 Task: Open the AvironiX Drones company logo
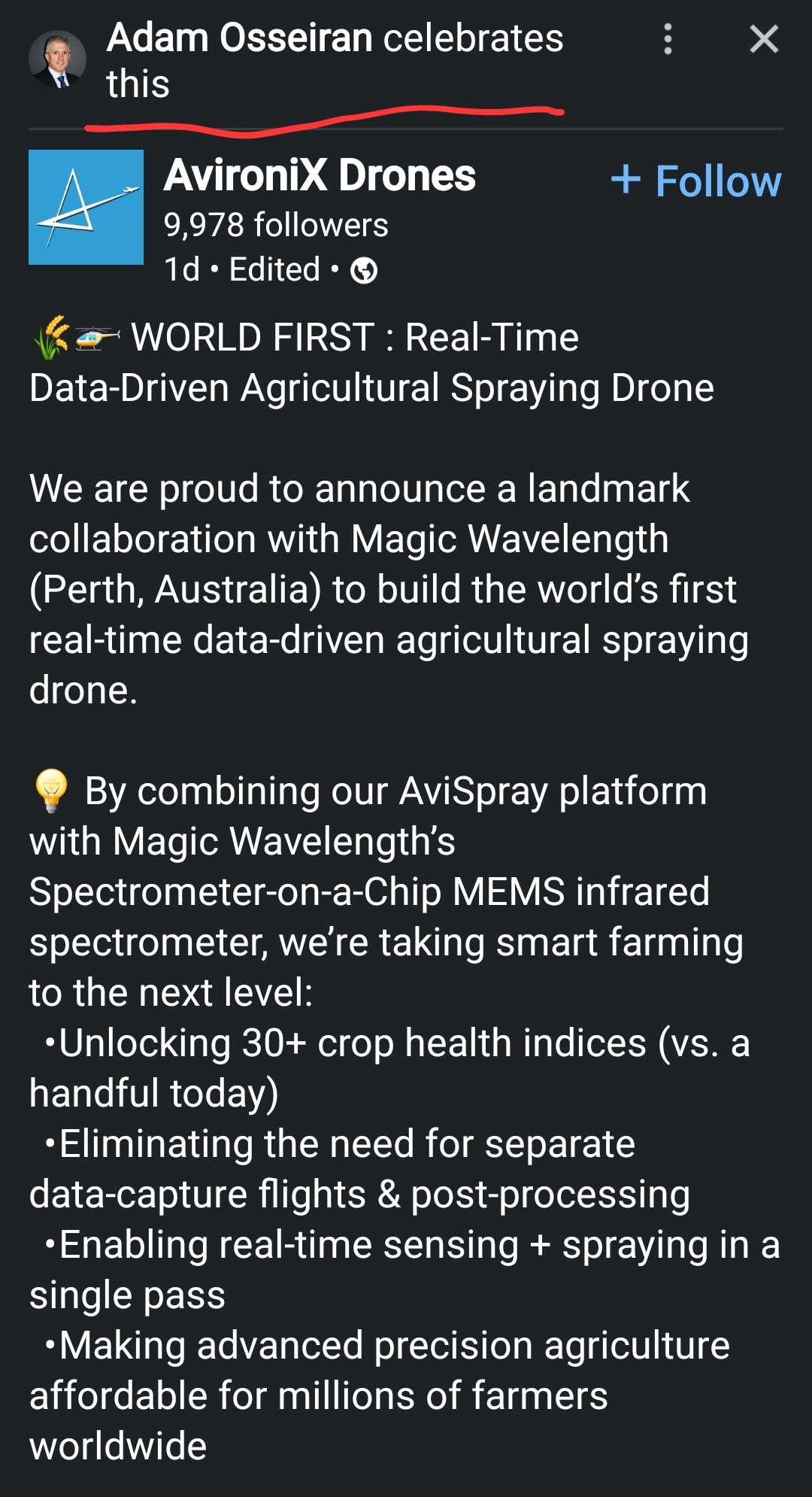tap(86, 207)
